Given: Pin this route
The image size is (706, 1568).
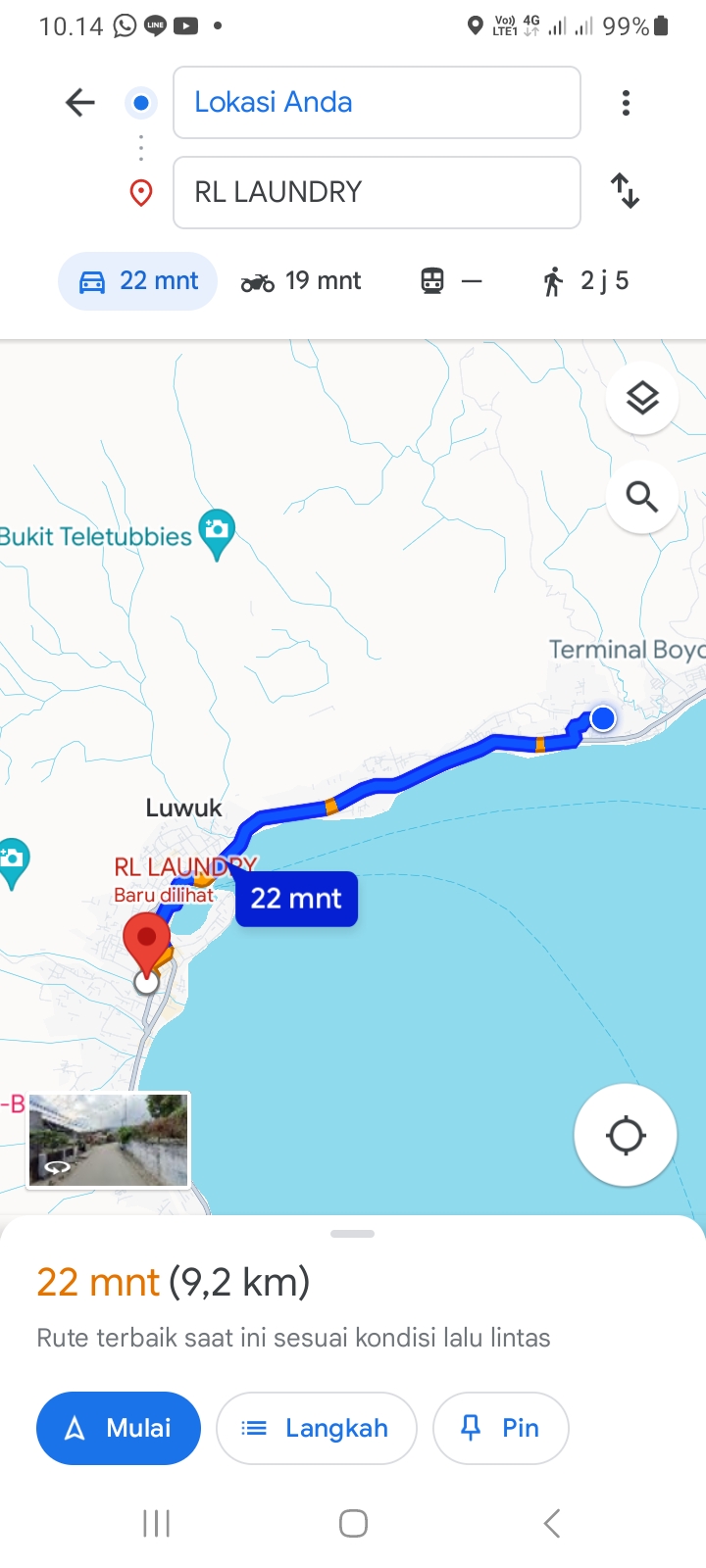Looking at the screenshot, I should tap(500, 1428).
